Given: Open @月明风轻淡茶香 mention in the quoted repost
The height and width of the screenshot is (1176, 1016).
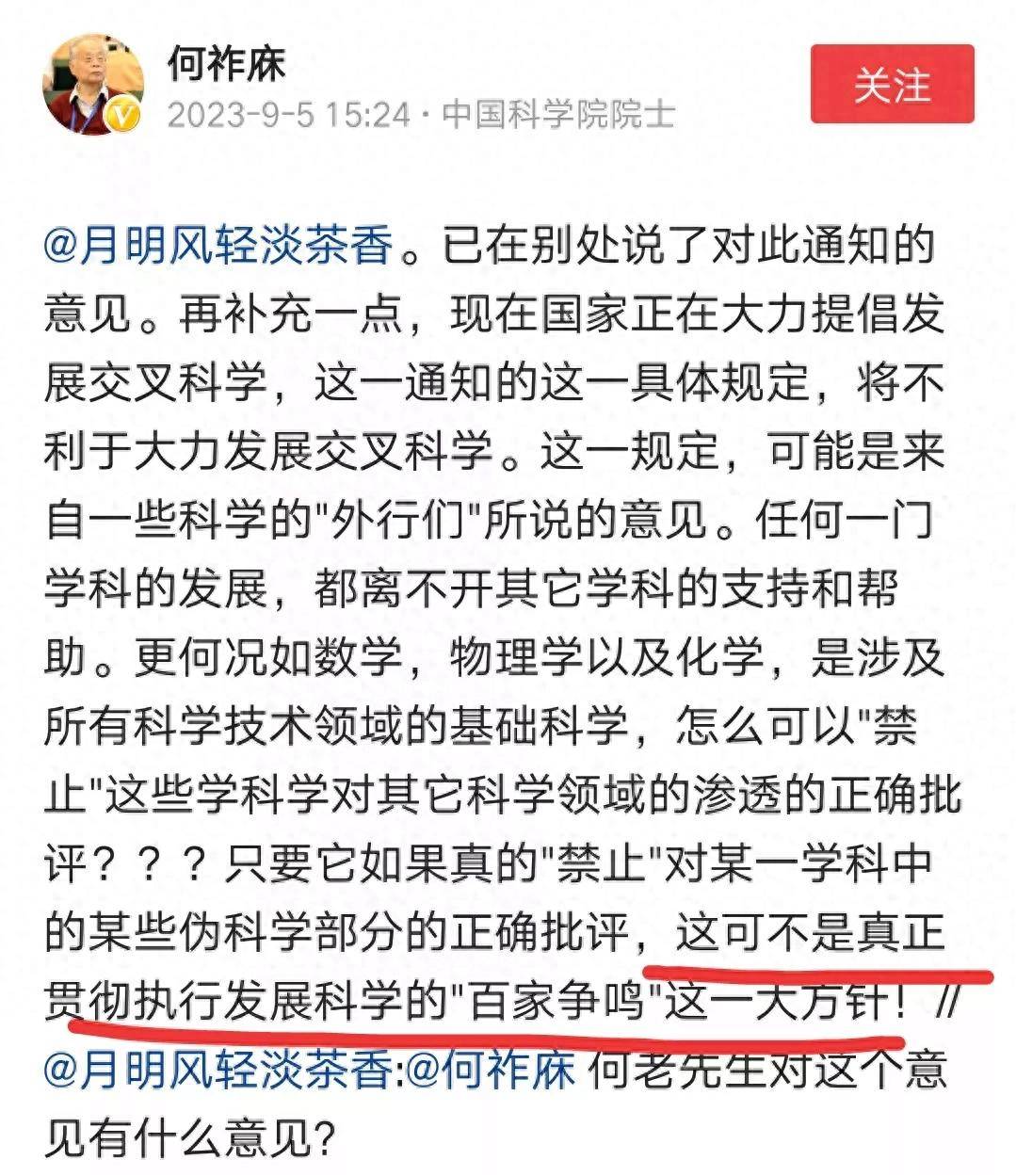Looking at the screenshot, I should (218, 1071).
